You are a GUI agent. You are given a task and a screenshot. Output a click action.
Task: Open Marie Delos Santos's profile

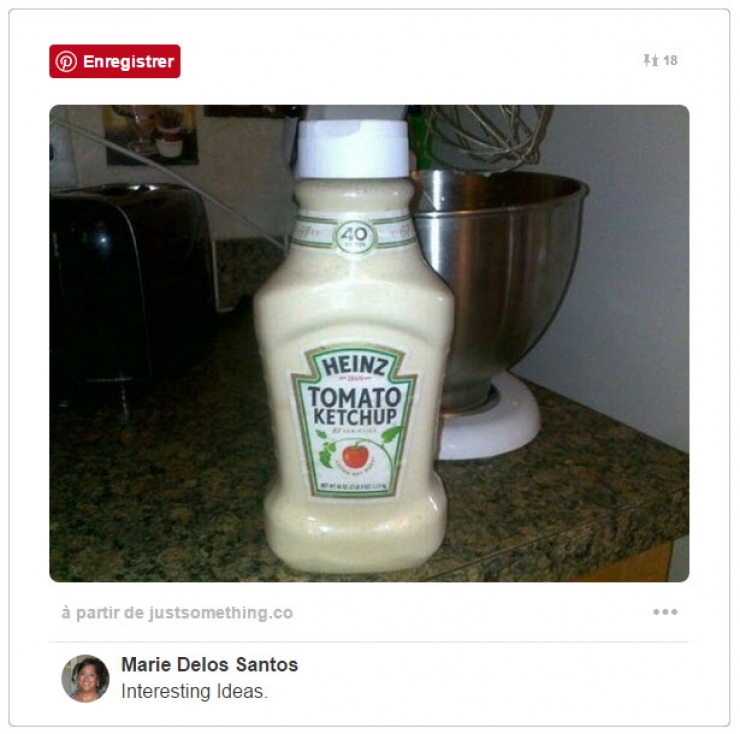click(x=209, y=665)
